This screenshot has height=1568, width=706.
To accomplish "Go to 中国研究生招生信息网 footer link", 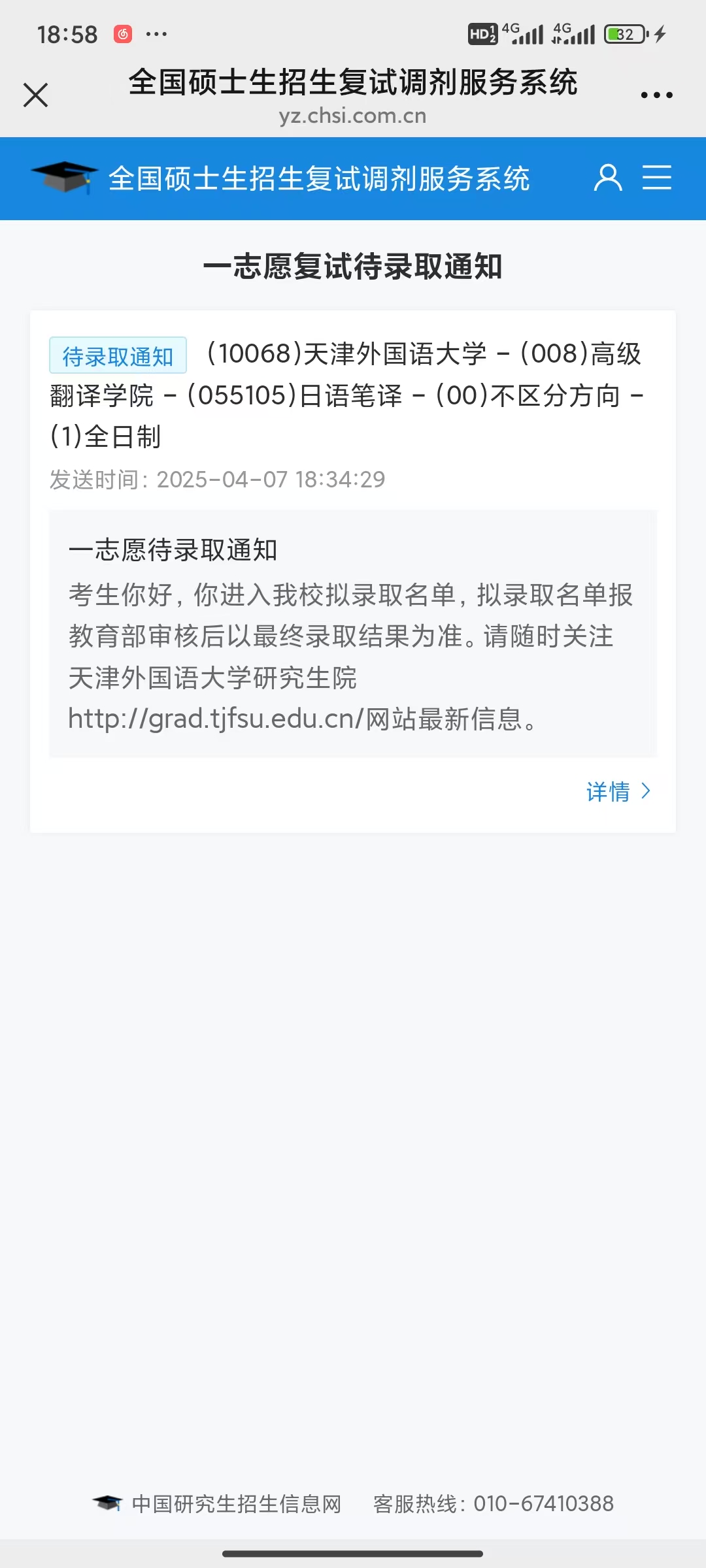I will tap(235, 1504).
